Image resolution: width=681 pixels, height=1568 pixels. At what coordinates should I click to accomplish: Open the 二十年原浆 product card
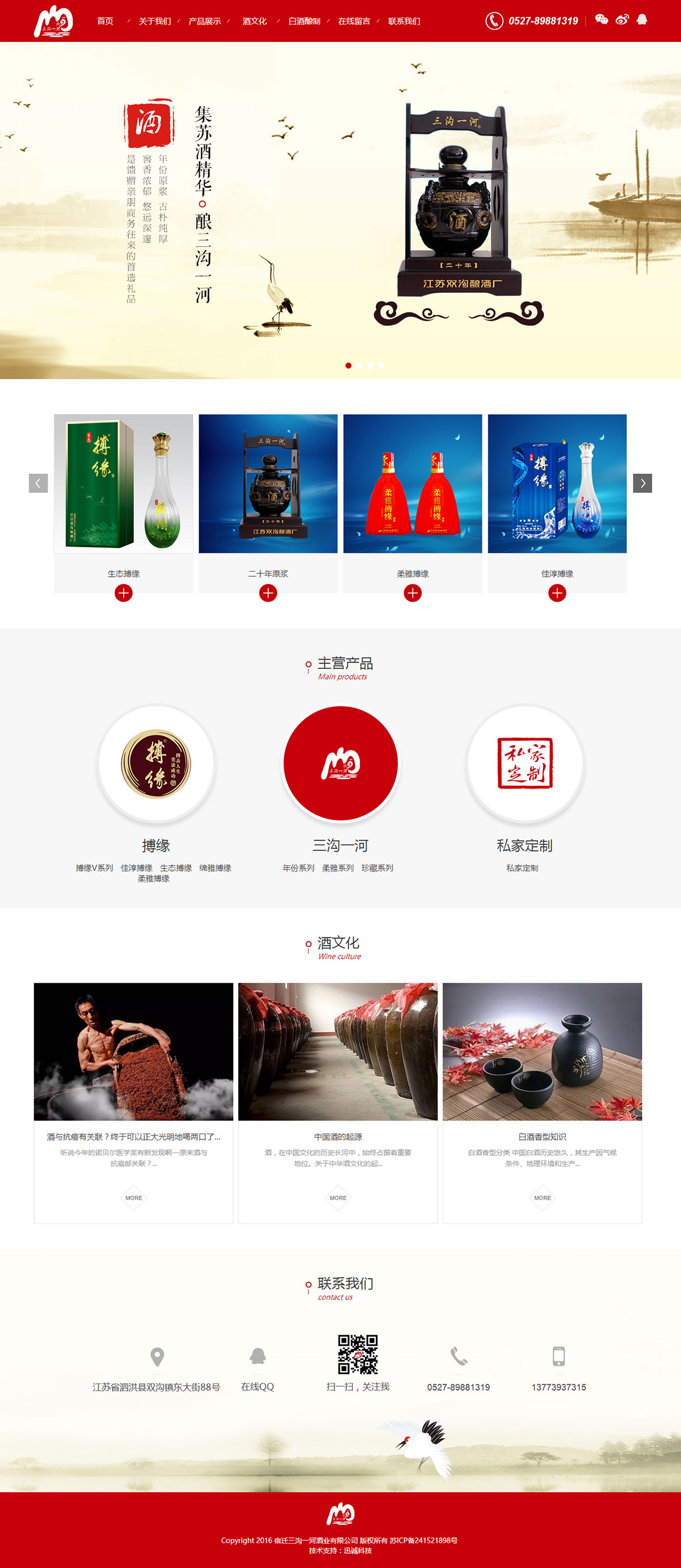coord(268,484)
